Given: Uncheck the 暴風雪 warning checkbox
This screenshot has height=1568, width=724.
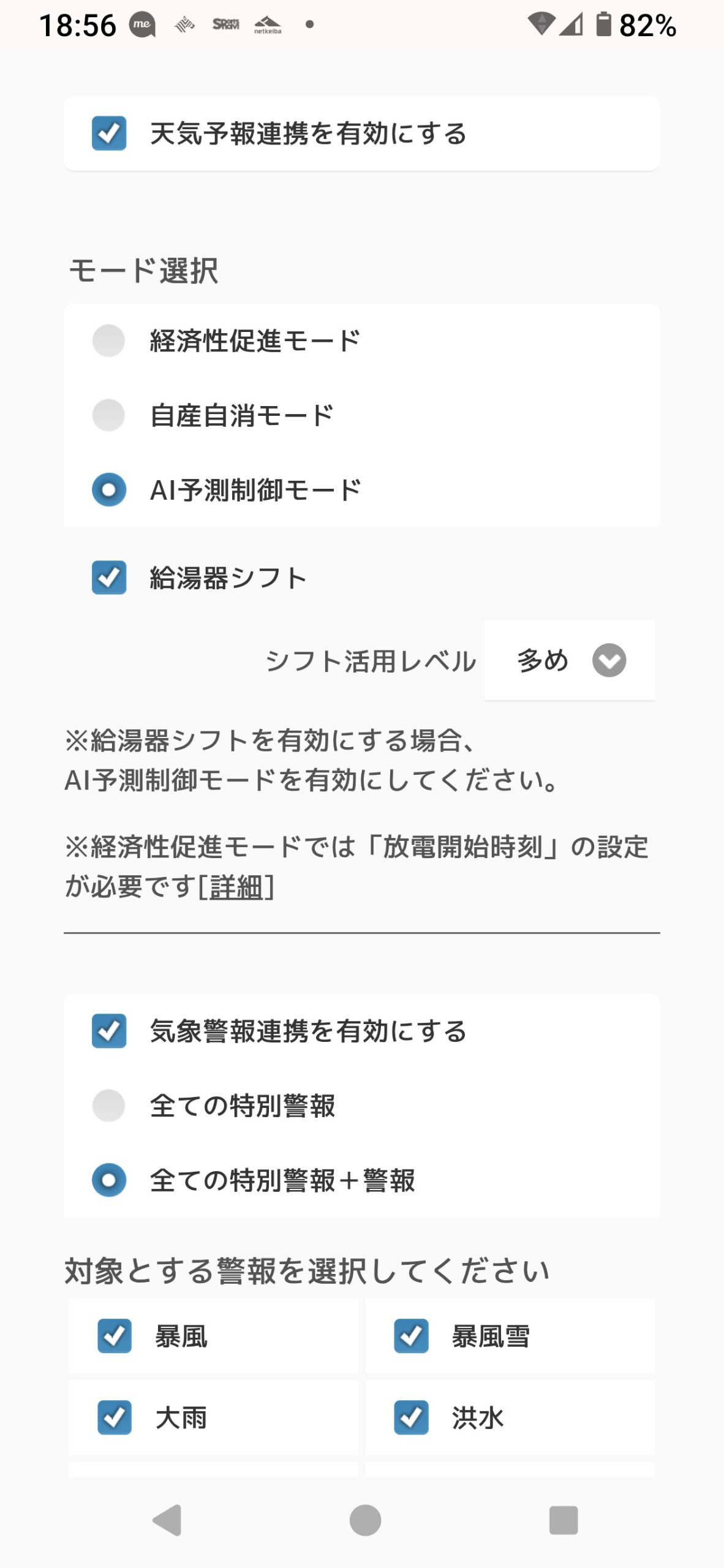Looking at the screenshot, I should [411, 1336].
